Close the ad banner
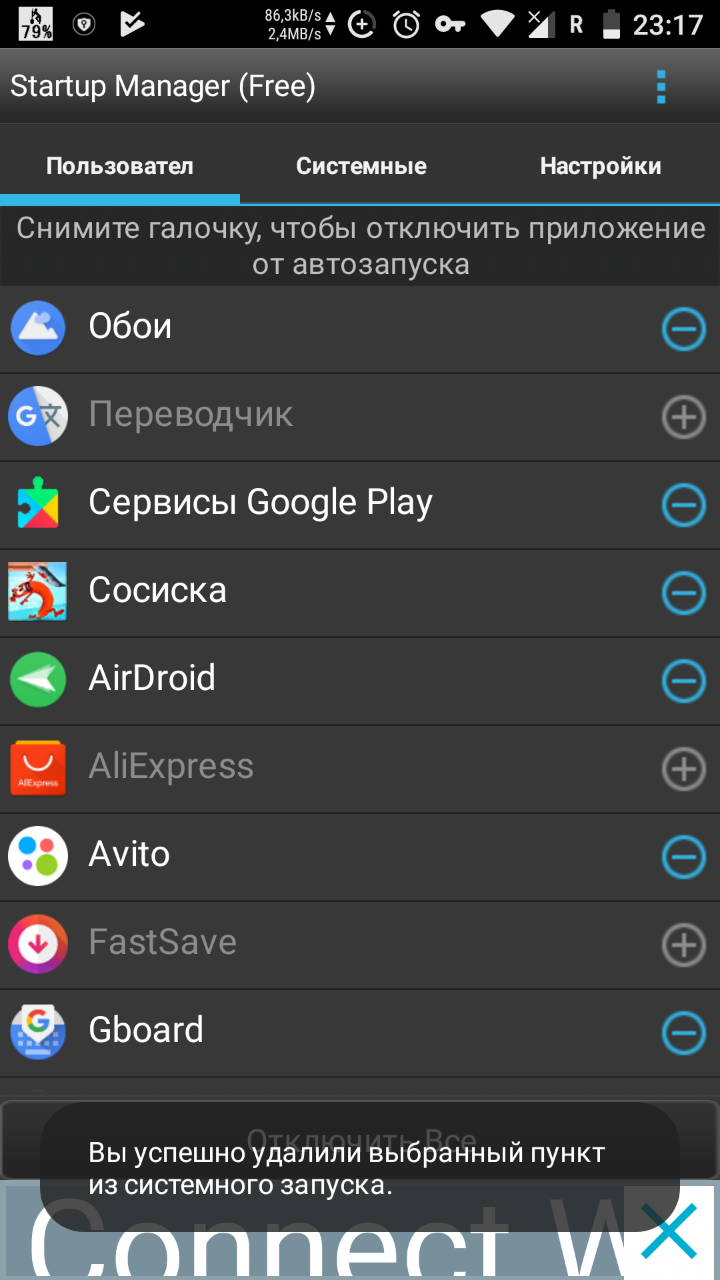 point(669,1231)
